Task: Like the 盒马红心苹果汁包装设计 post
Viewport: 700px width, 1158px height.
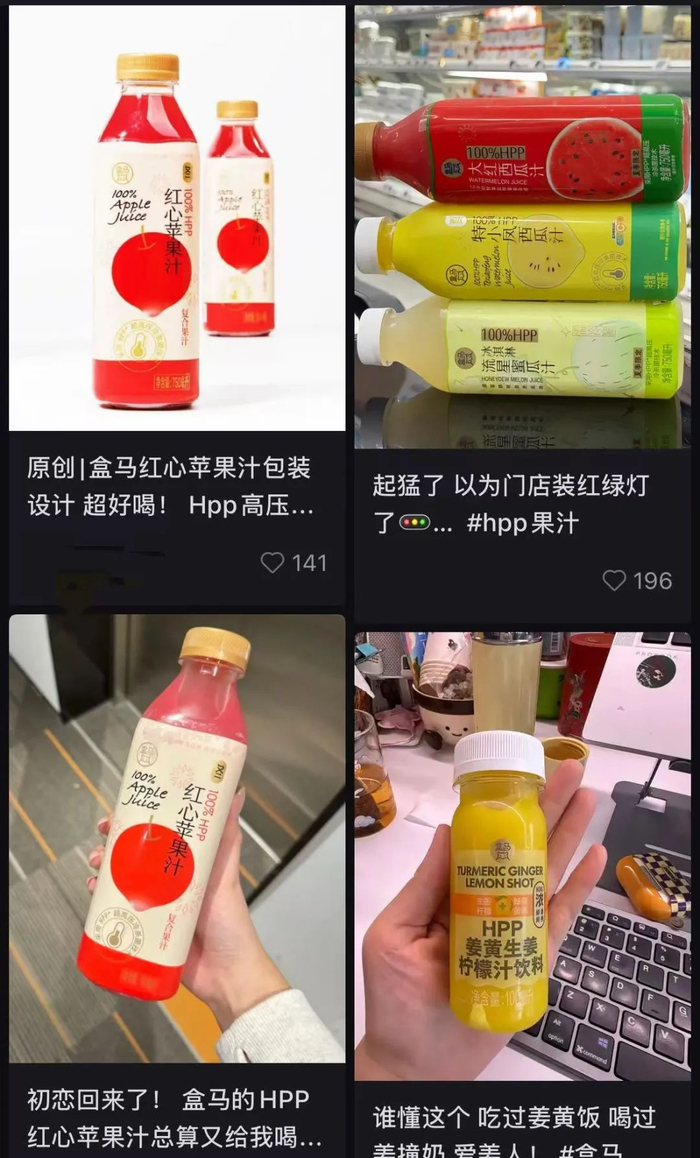Action: click(273, 563)
